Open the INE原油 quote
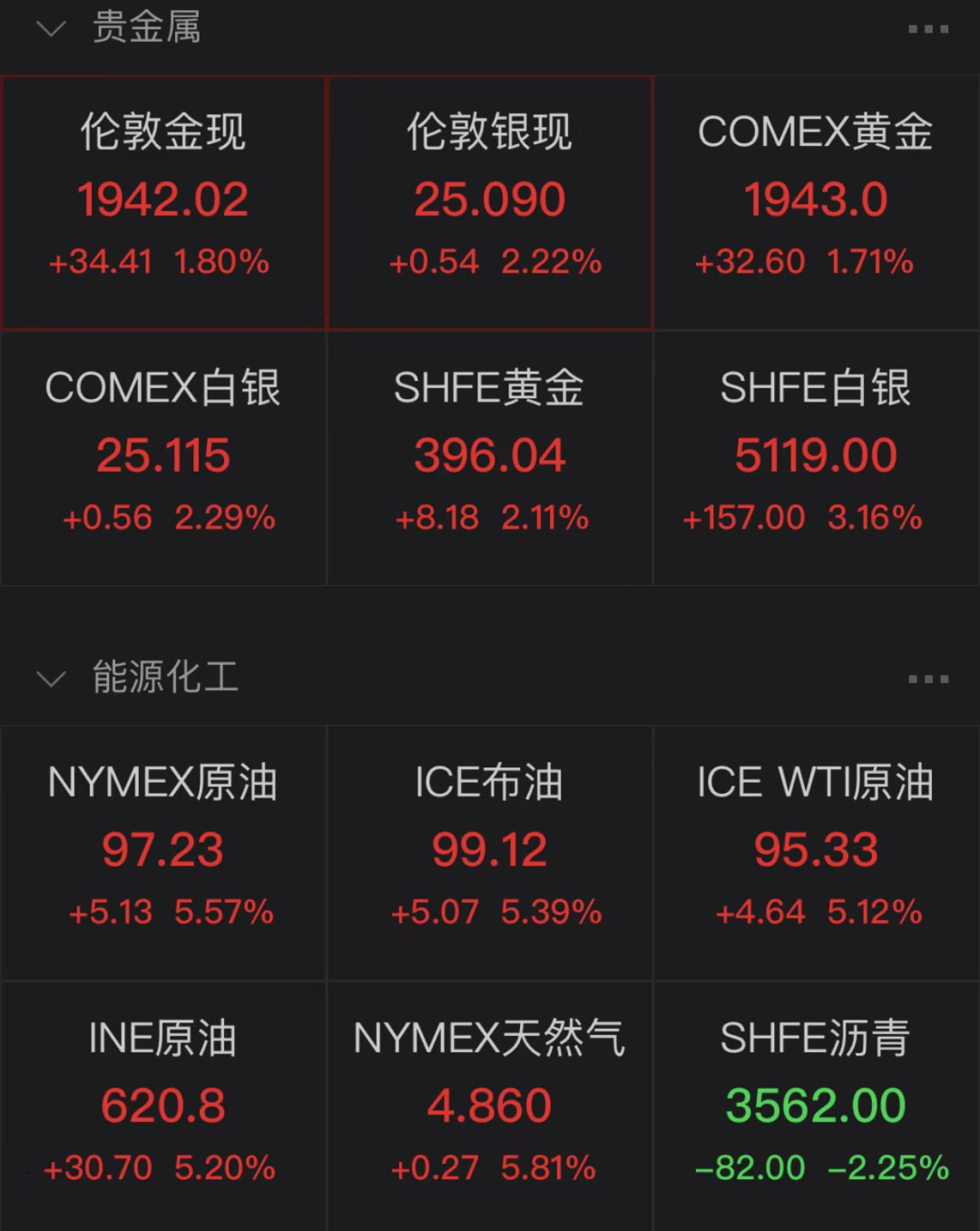The height and width of the screenshot is (1231, 980). [163, 1107]
